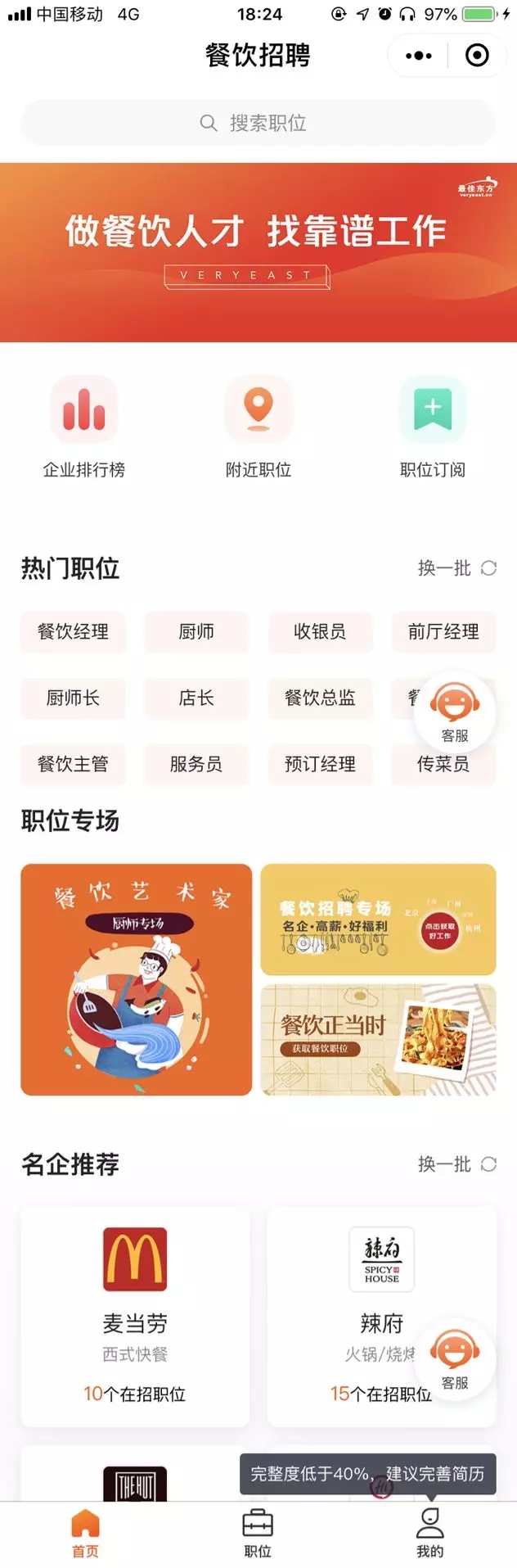Select the 厨师 job chip
The image size is (517, 1568).
point(196,631)
